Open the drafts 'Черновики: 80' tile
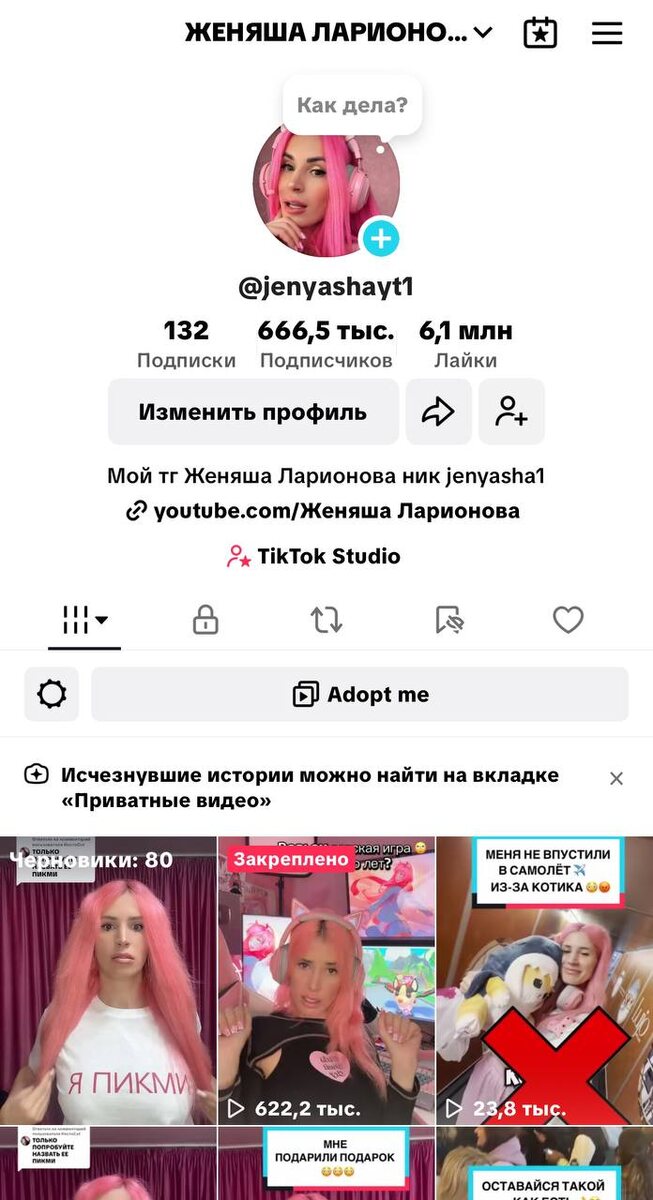The height and width of the screenshot is (1200, 653). pyautogui.click(x=108, y=980)
